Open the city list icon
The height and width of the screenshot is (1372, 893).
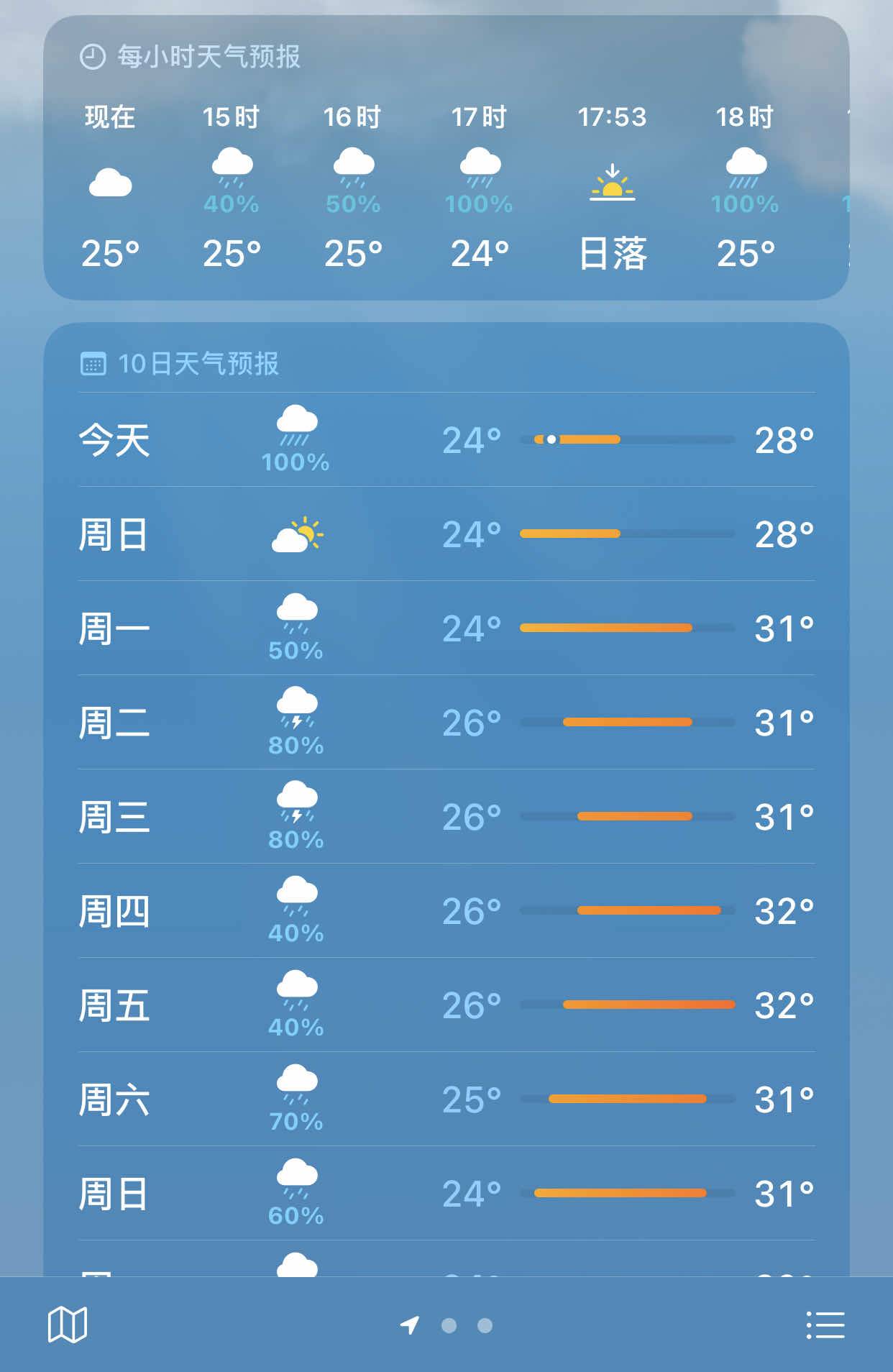pyautogui.click(x=825, y=1325)
